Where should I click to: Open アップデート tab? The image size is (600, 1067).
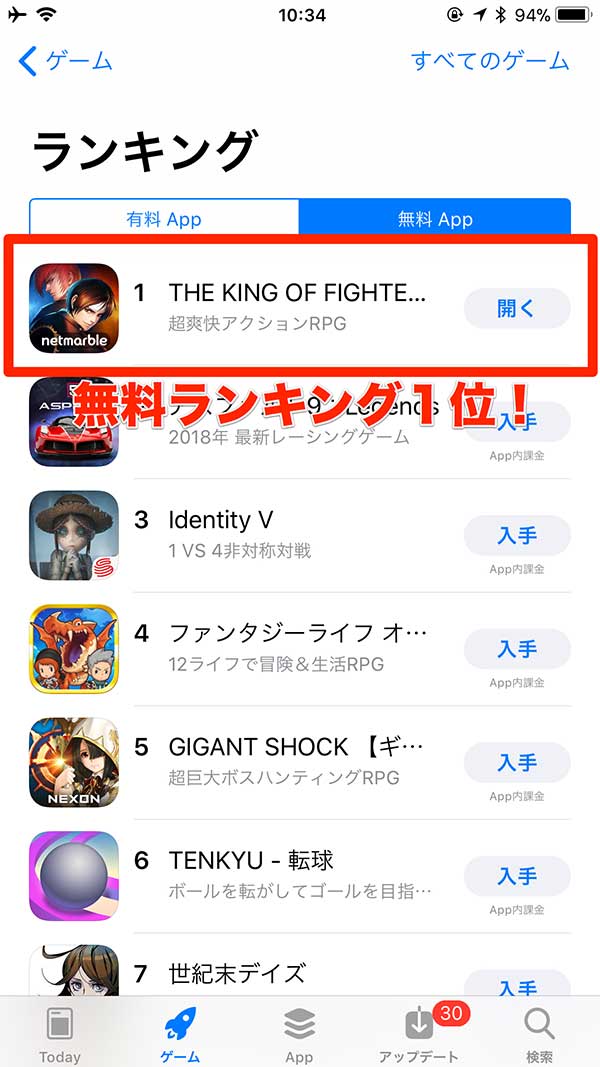pos(420,1034)
